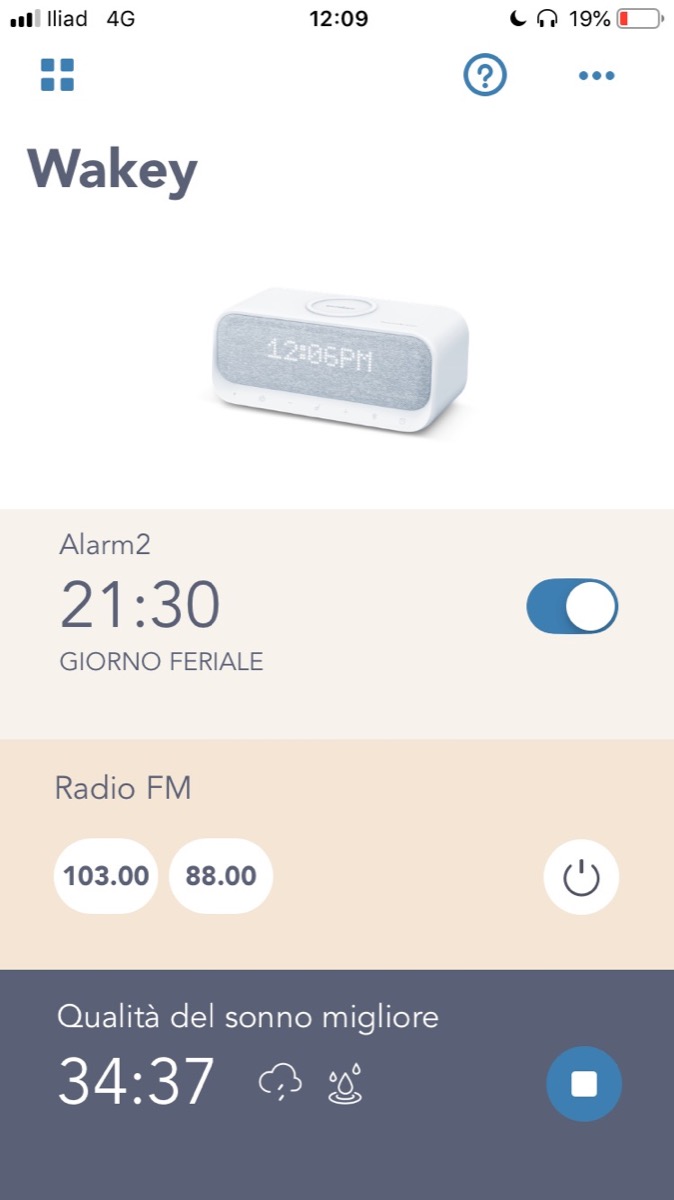Viewport: 674px width, 1200px height.
Task: Open the grid menu icon
Action: [x=57, y=75]
